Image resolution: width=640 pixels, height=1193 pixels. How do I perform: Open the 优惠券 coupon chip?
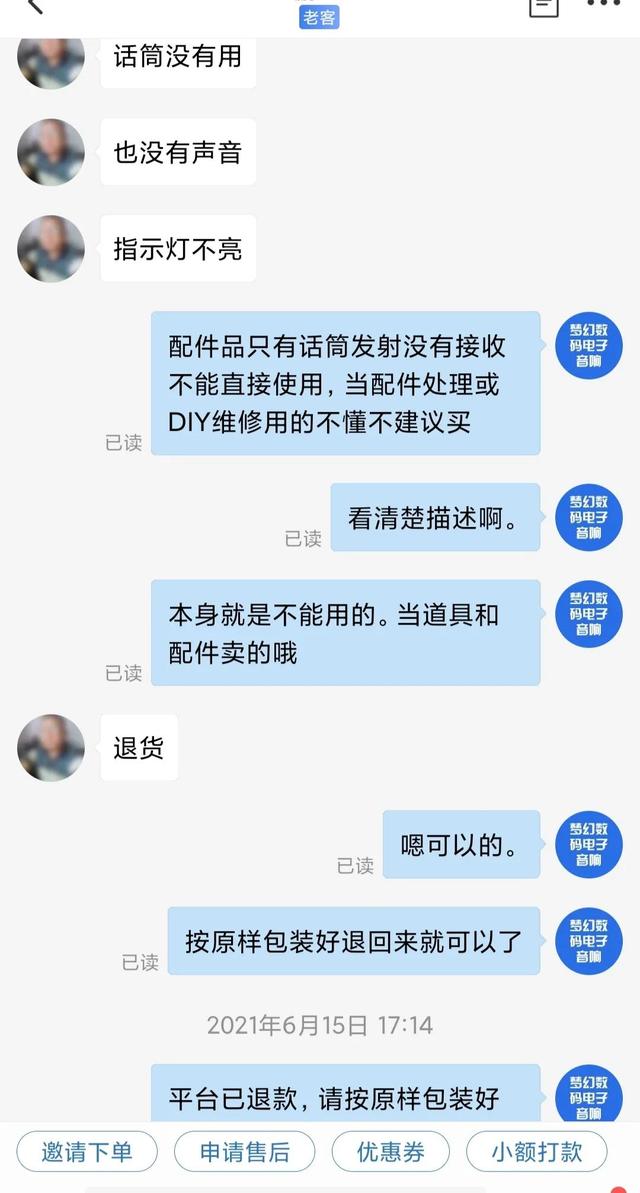point(391,1151)
